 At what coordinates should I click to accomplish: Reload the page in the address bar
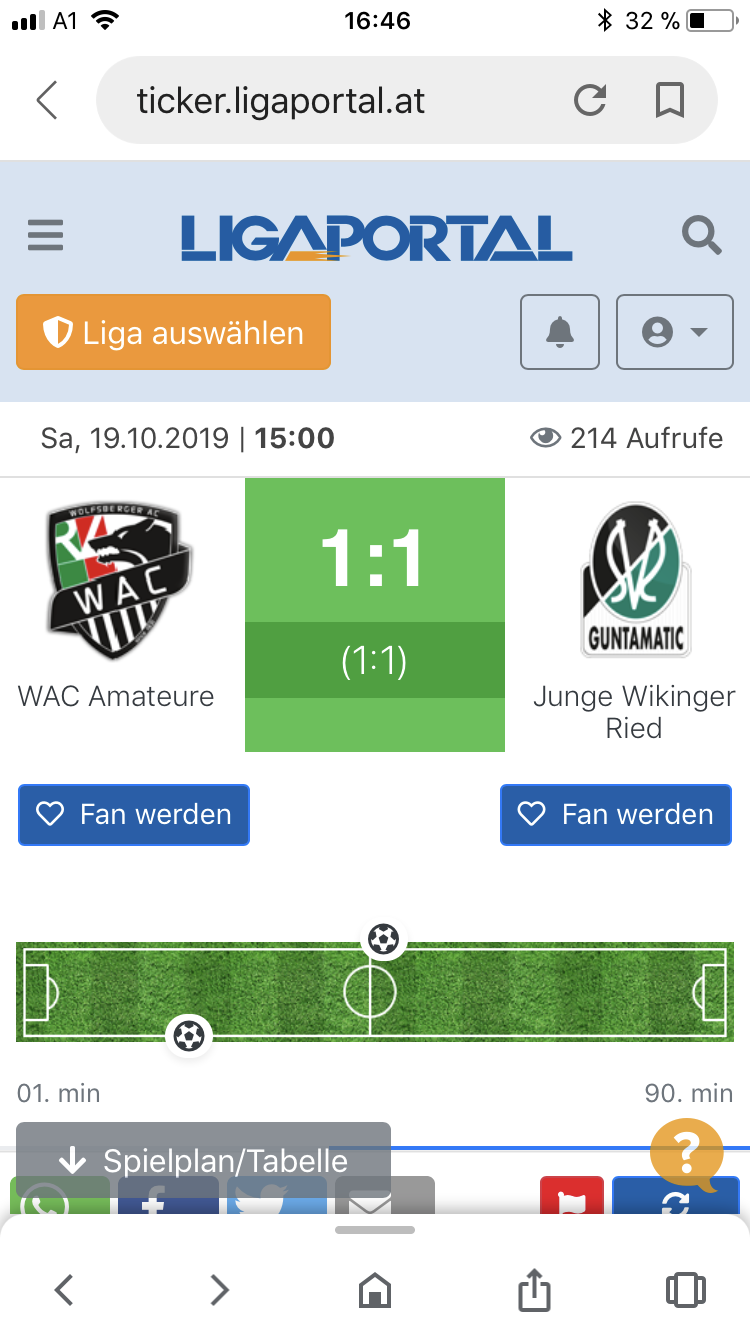[x=590, y=101]
